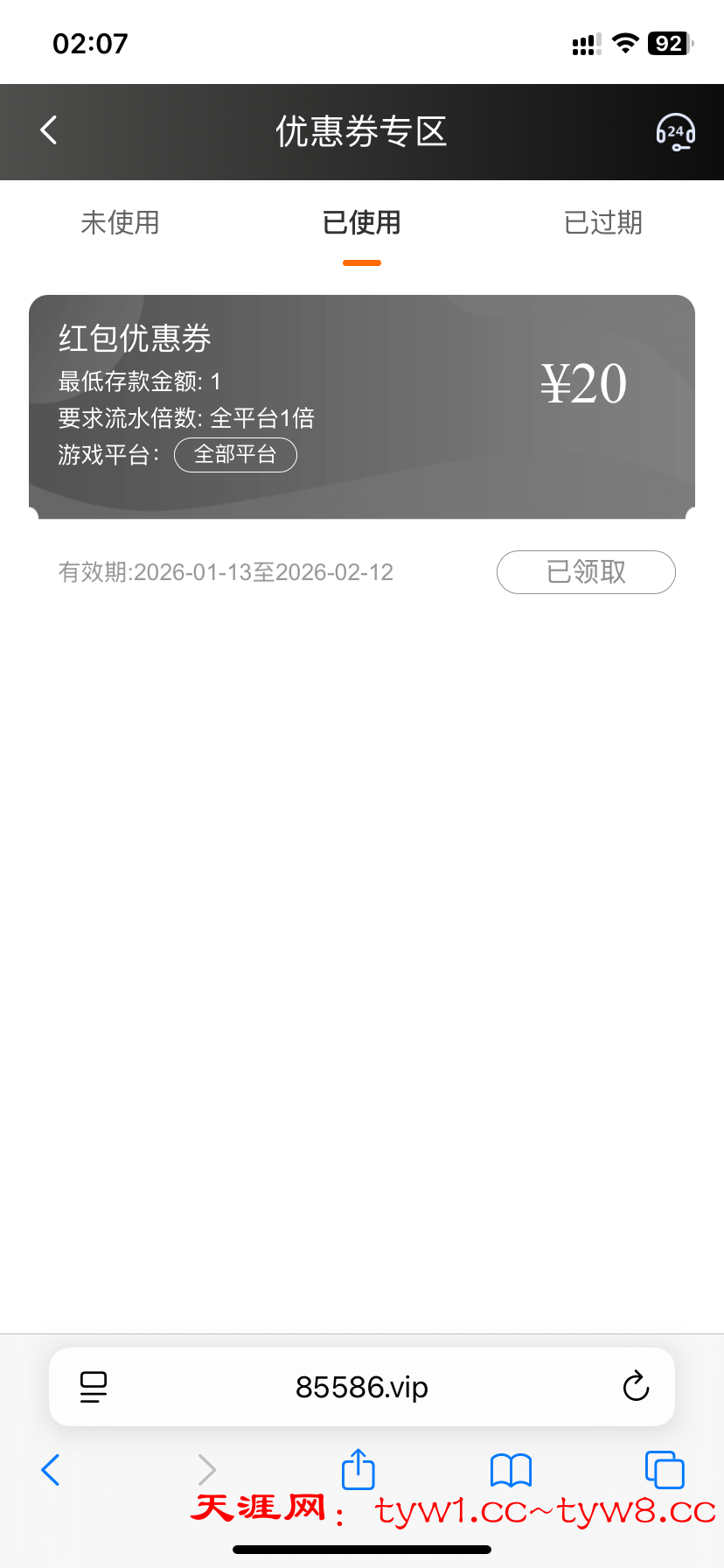This screenshot has width=724, height=1568.
Task: Switch to the 已过期 tab
Action: [x=602, y=223]
